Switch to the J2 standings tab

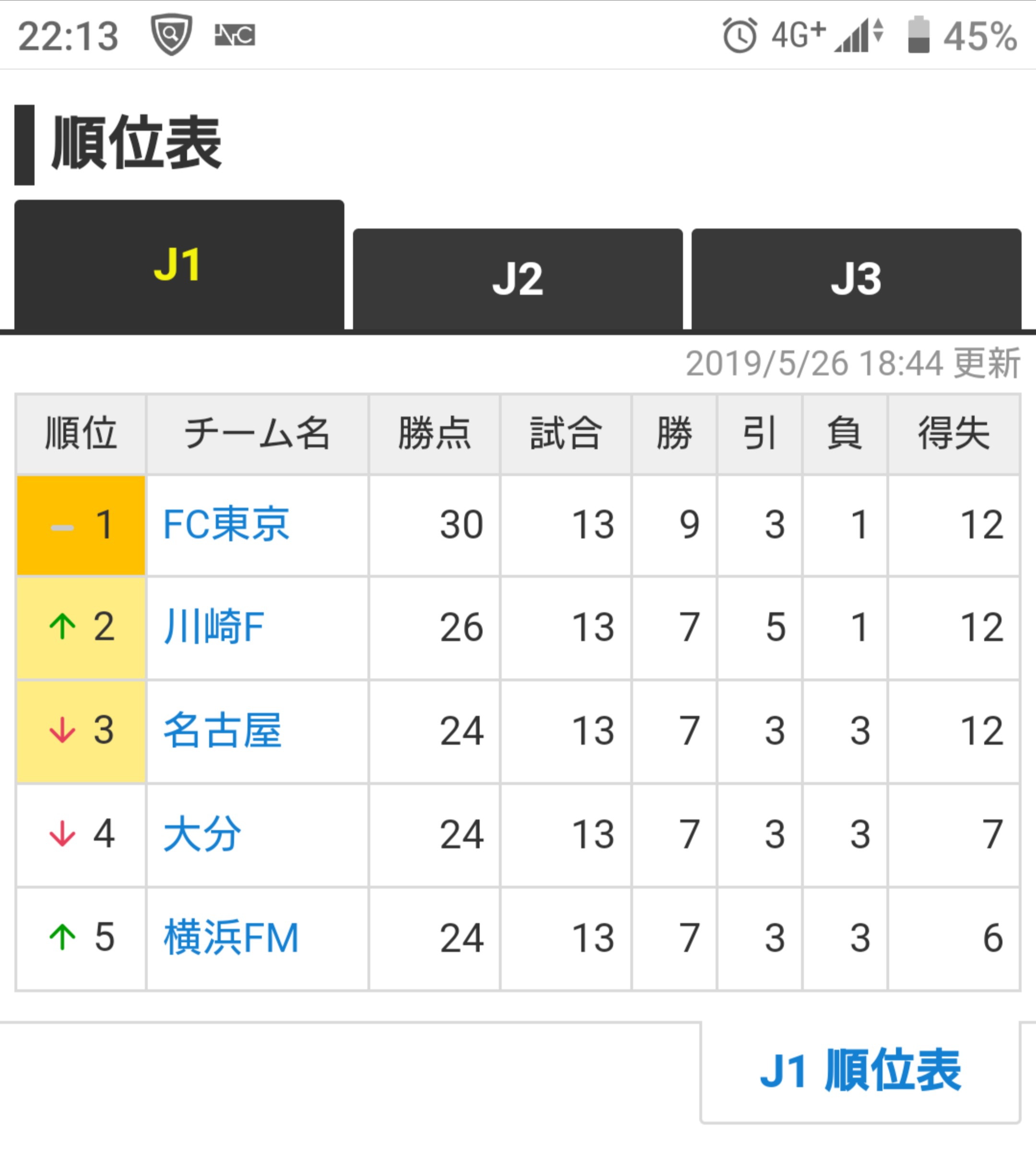pos(518,279)
